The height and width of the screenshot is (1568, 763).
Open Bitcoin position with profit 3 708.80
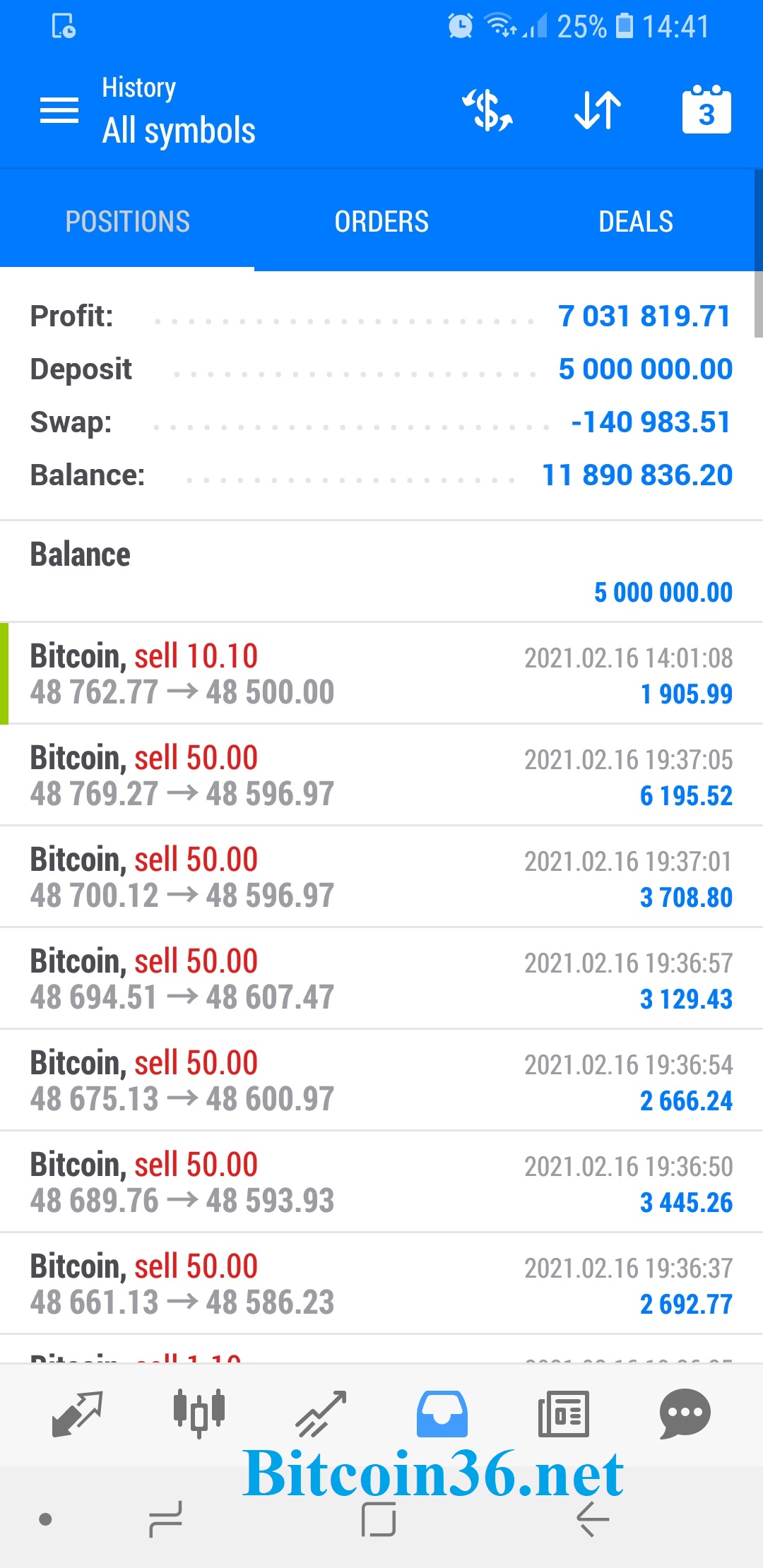coord(381,877)
